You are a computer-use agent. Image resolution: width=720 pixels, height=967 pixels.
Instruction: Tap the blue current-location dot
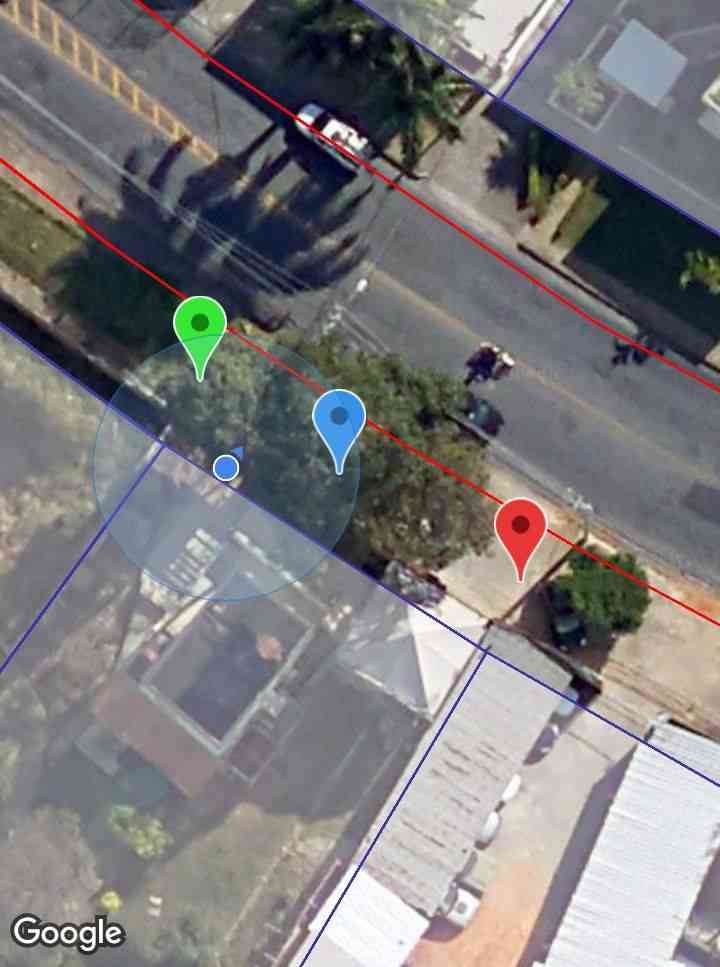(x=226, y=467)
